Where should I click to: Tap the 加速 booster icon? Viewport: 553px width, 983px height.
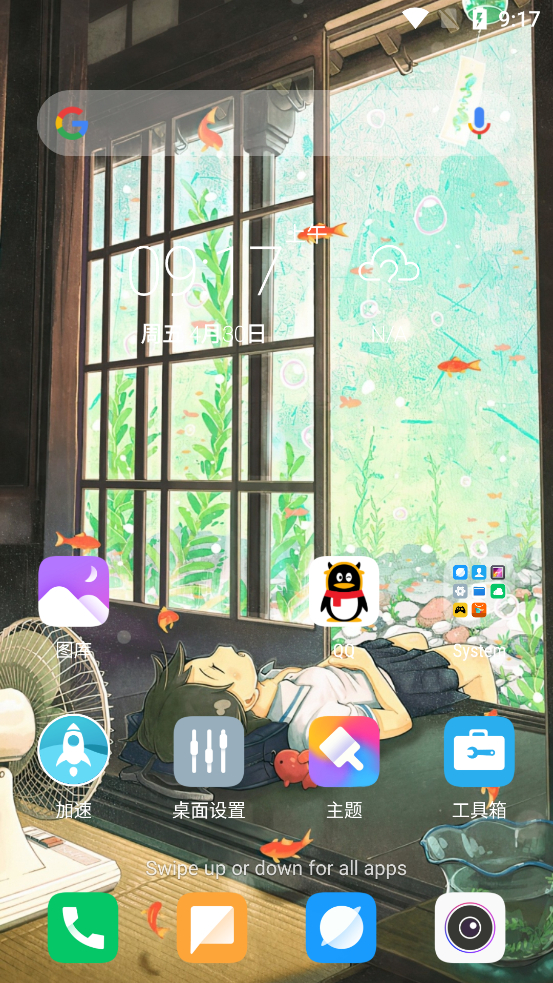(74, 750)
